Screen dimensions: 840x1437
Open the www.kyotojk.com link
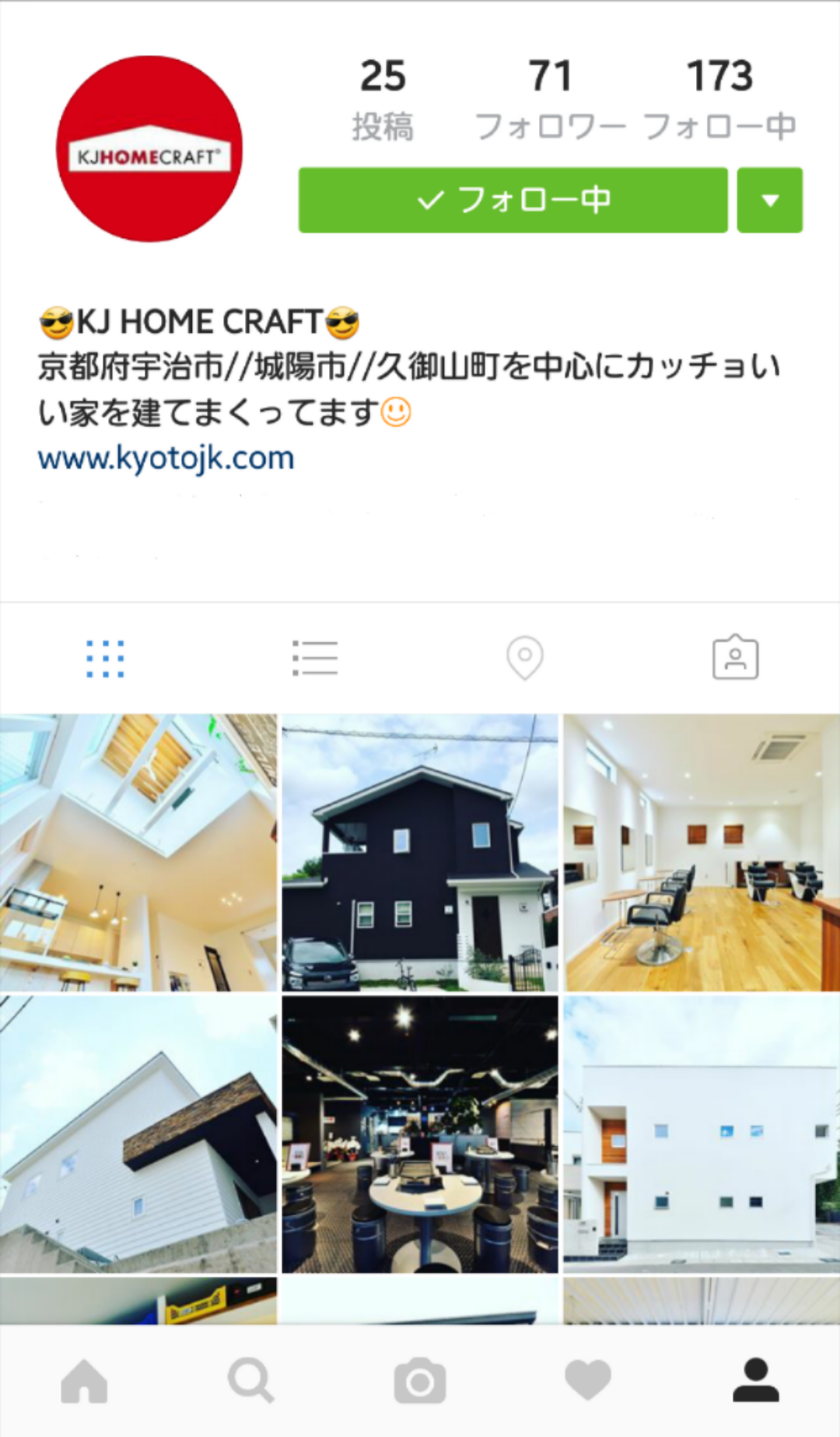coord(166,458)
